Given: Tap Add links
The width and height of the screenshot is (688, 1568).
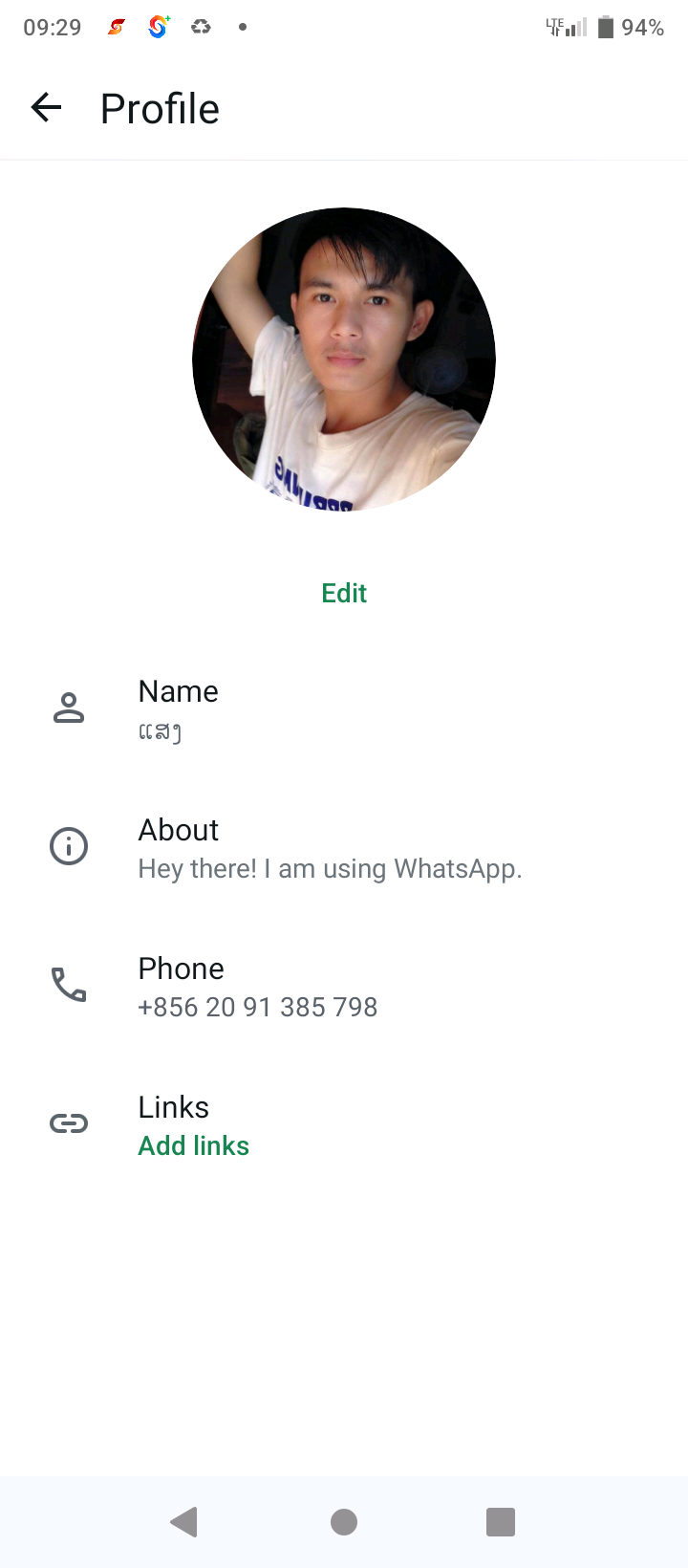Looking at the screenshot, I should click(x=194, y=1145).
